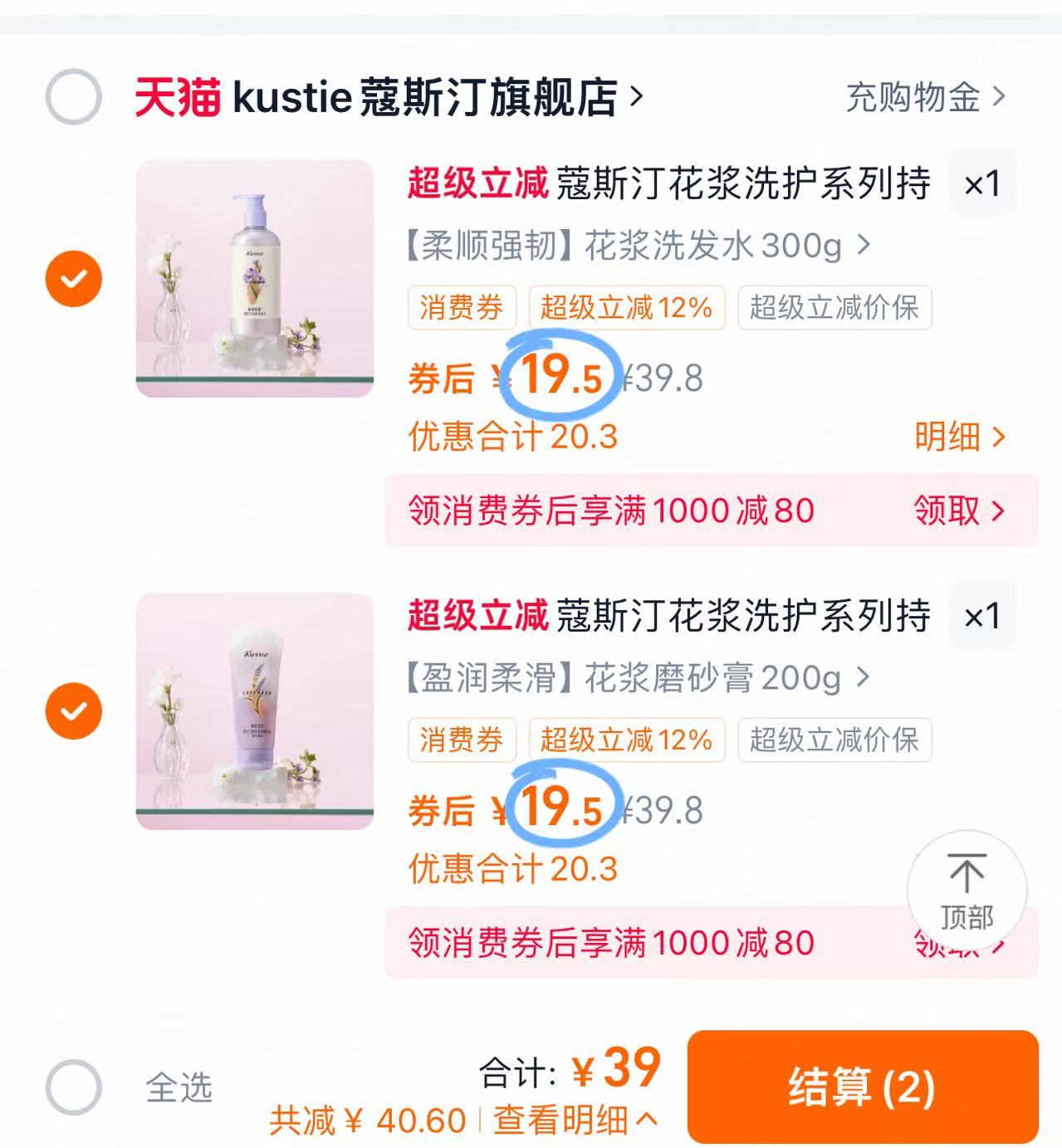Tap 超级立减12% tag on the shampoo item
Screen dimensions: 1062x1148
coord(629,309)
